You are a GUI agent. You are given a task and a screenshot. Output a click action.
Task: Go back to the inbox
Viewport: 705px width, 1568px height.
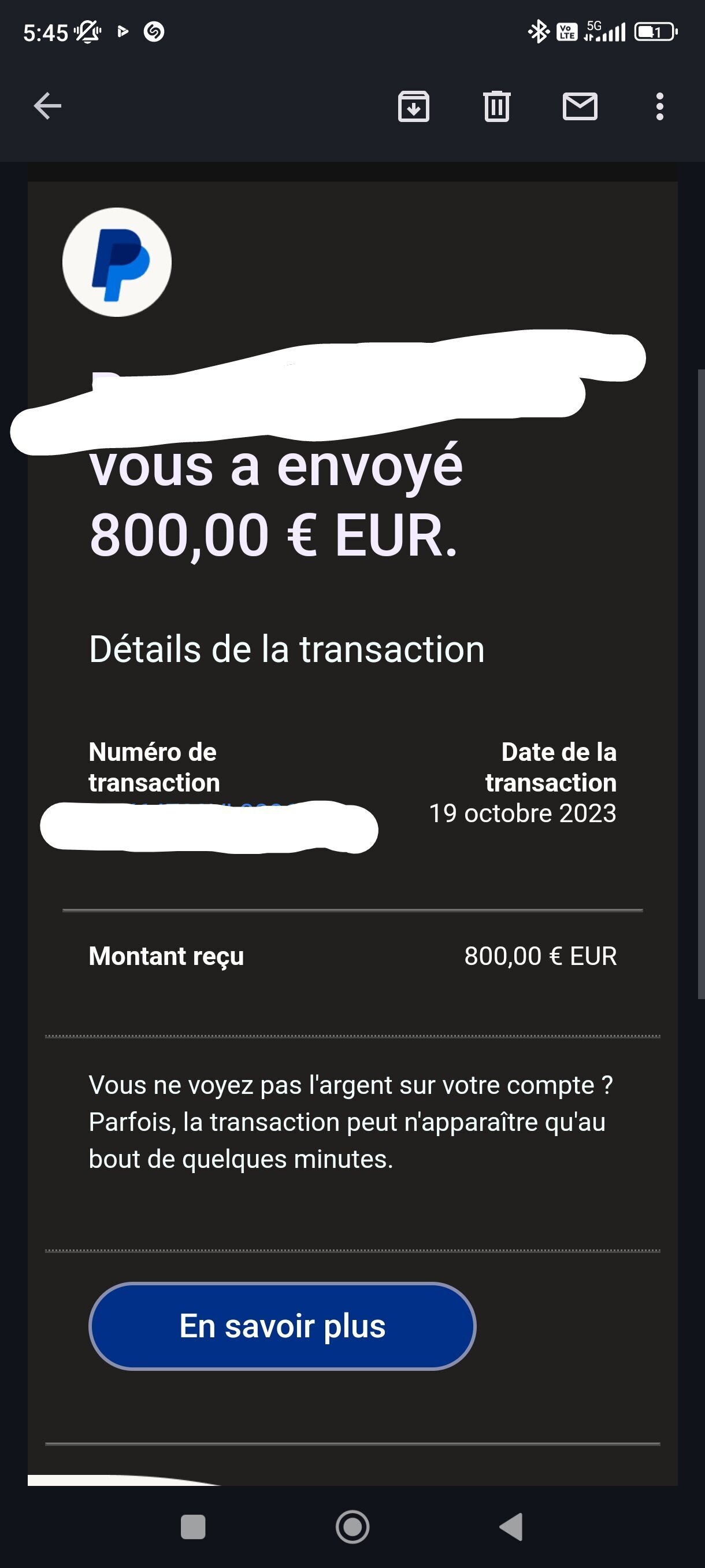[x=47, y=106]
